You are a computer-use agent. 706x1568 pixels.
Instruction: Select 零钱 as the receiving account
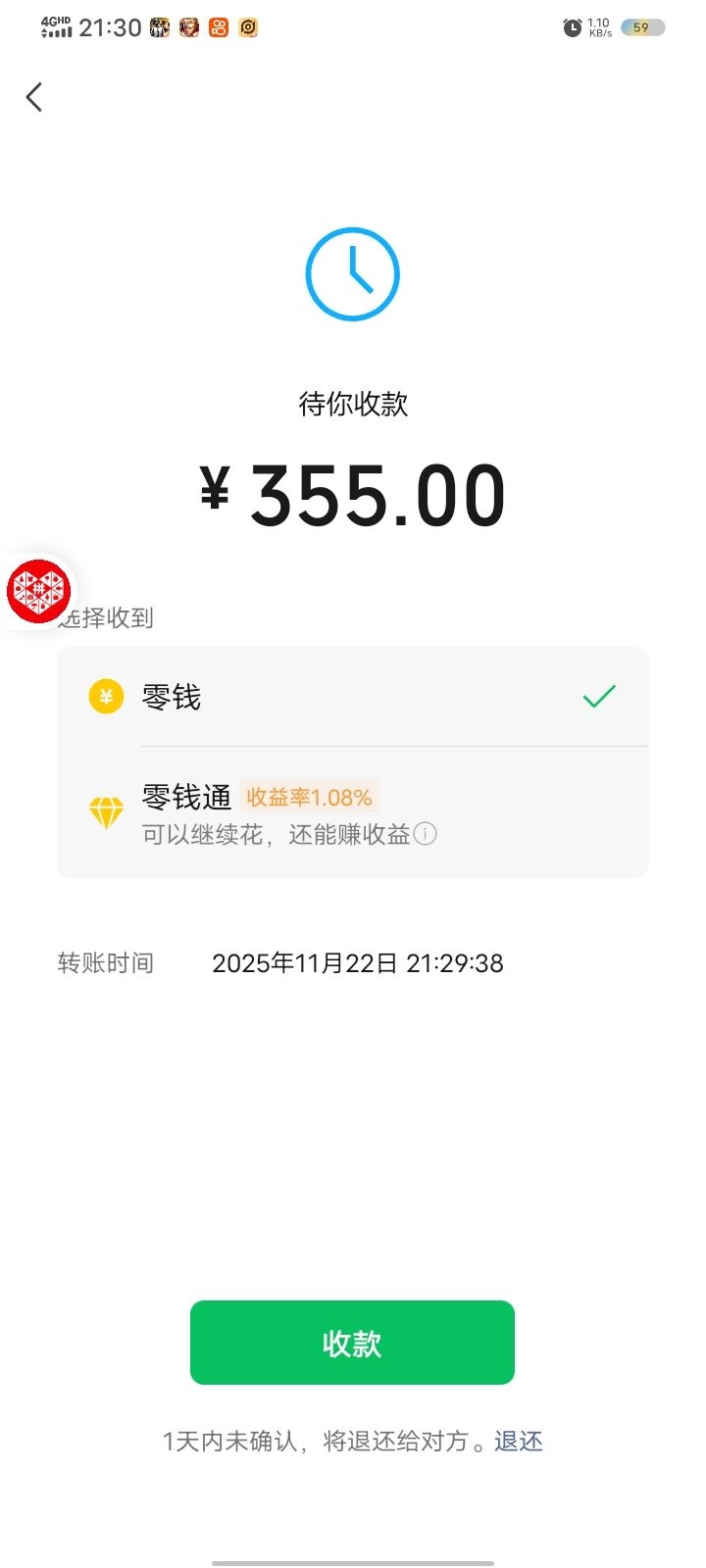point(352,697)
